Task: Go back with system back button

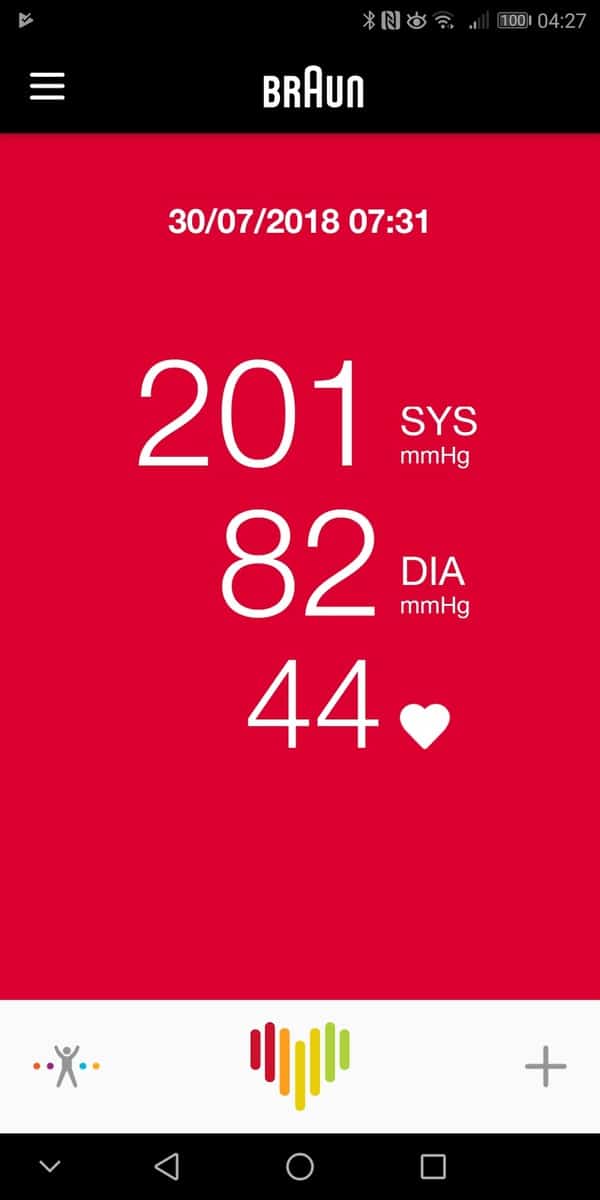Action: (x=167, y=1166)
